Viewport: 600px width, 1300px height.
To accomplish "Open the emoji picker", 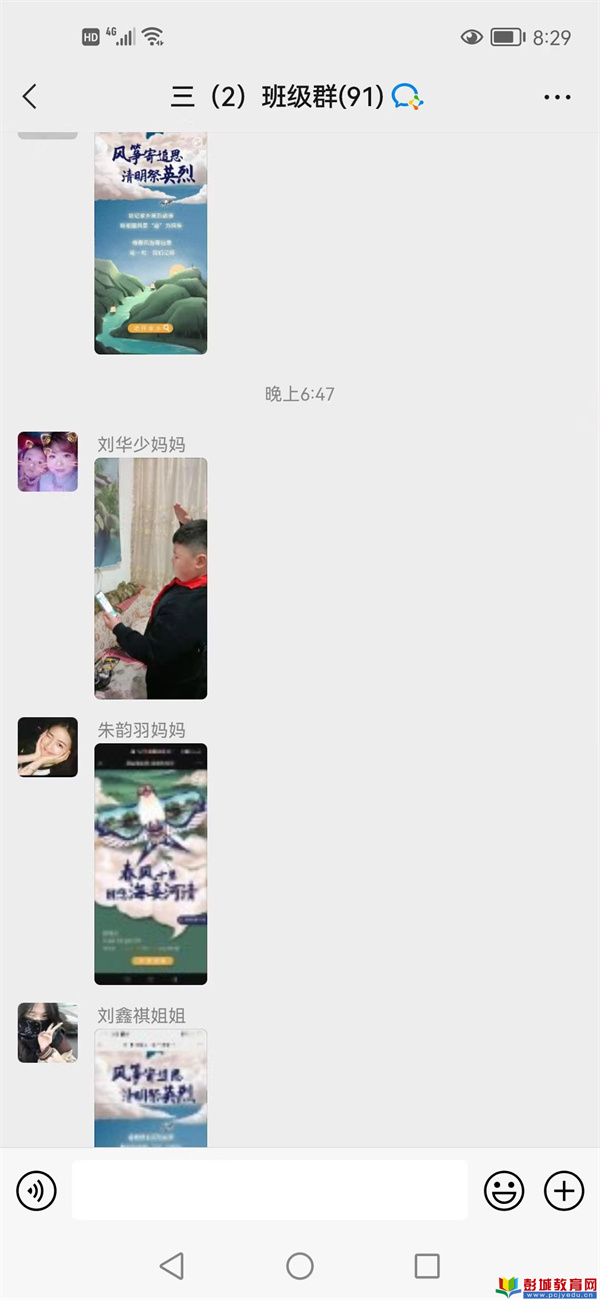I will (504, 1190).
